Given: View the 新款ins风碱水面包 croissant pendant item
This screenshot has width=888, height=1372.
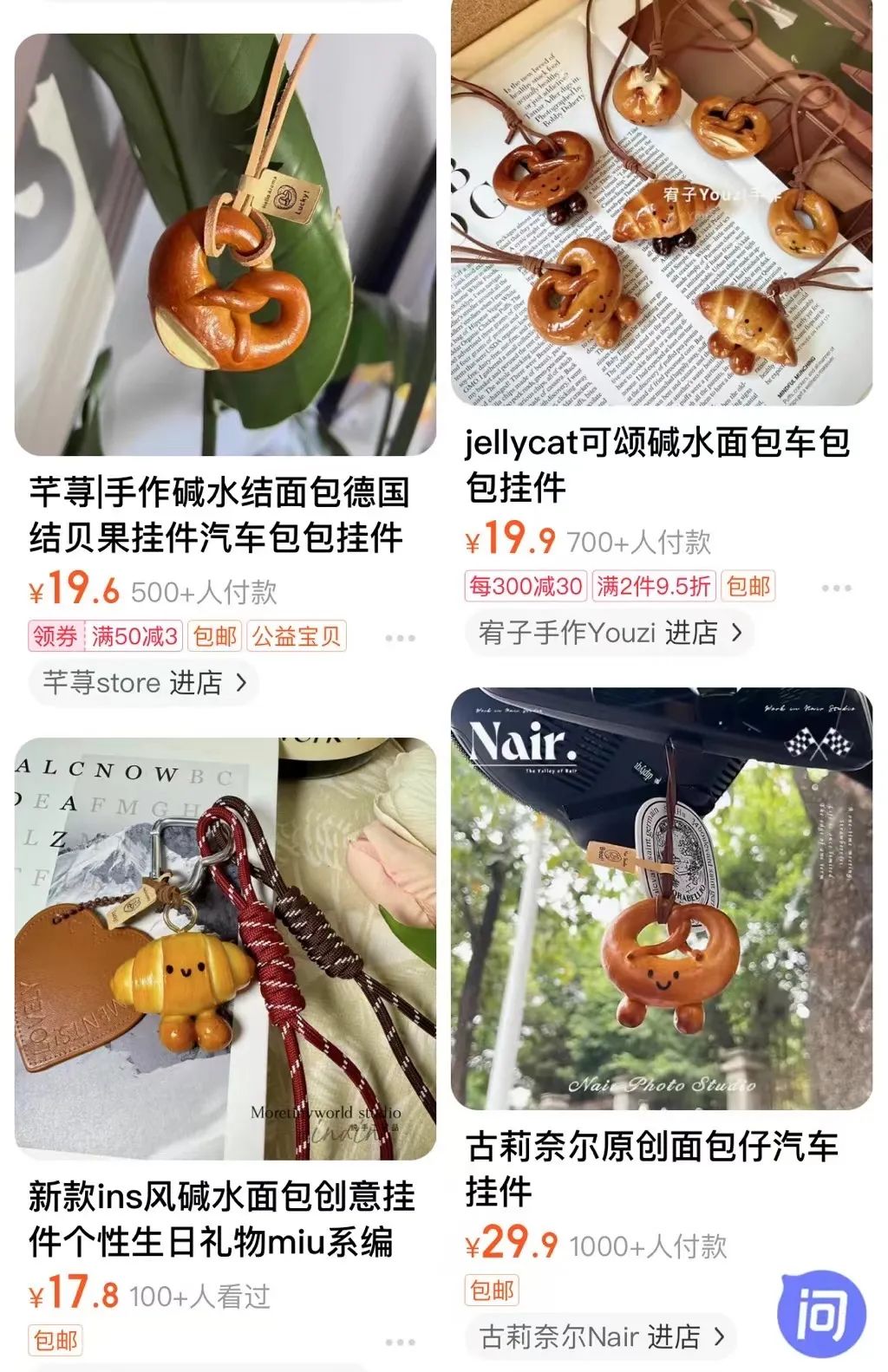Looking at the screenshot, I should tap(225, 948).
